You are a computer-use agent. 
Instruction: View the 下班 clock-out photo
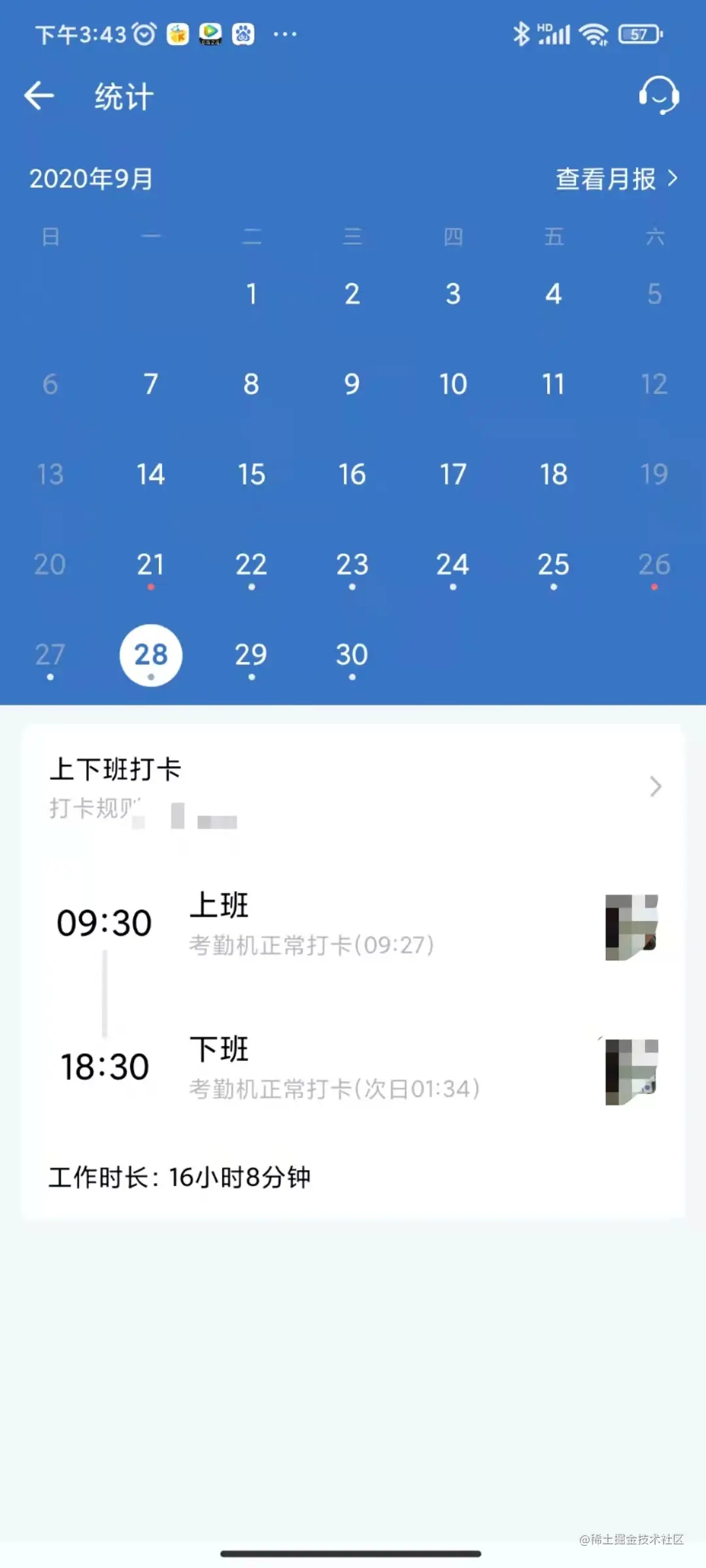631,1071
